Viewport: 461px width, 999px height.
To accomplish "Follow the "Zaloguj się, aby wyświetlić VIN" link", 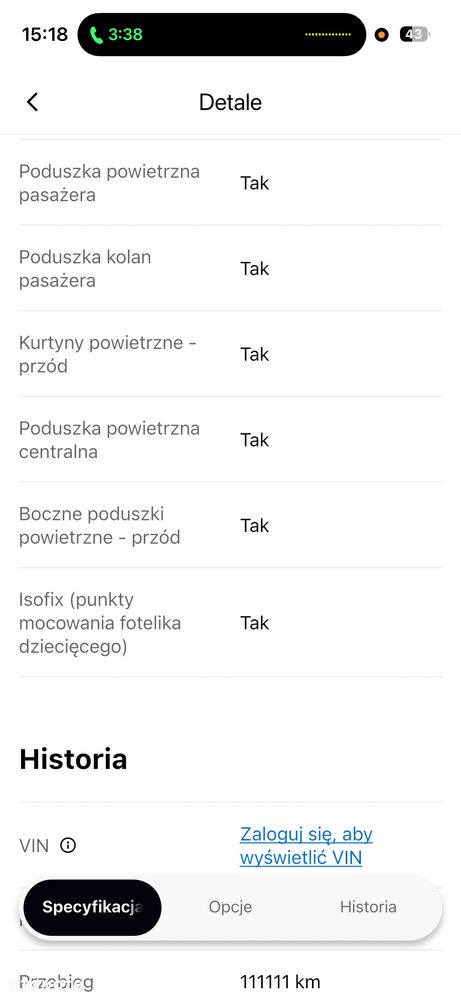I will point(306,845).
